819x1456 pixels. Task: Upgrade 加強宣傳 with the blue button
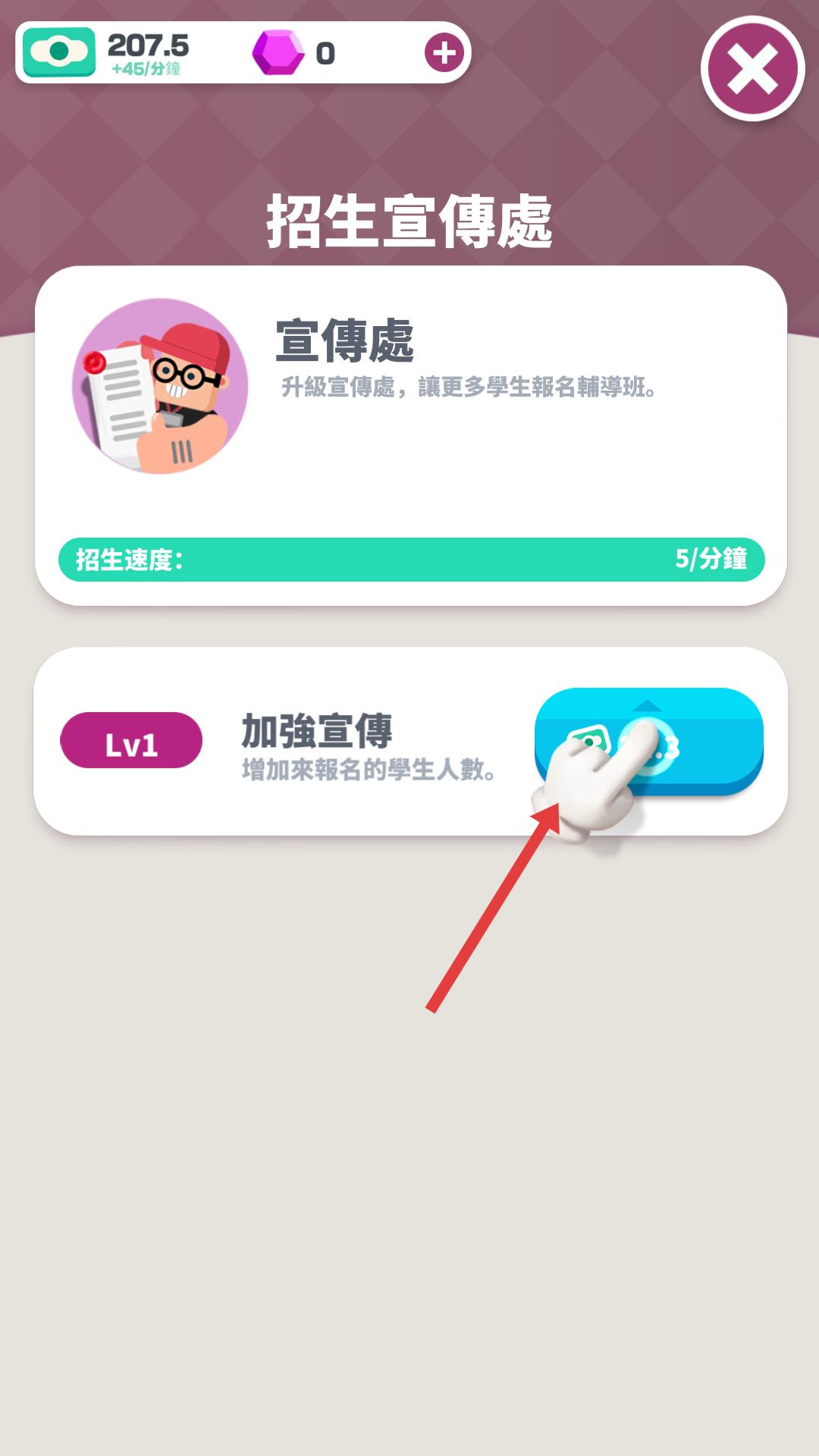click(x=649, y=740)
